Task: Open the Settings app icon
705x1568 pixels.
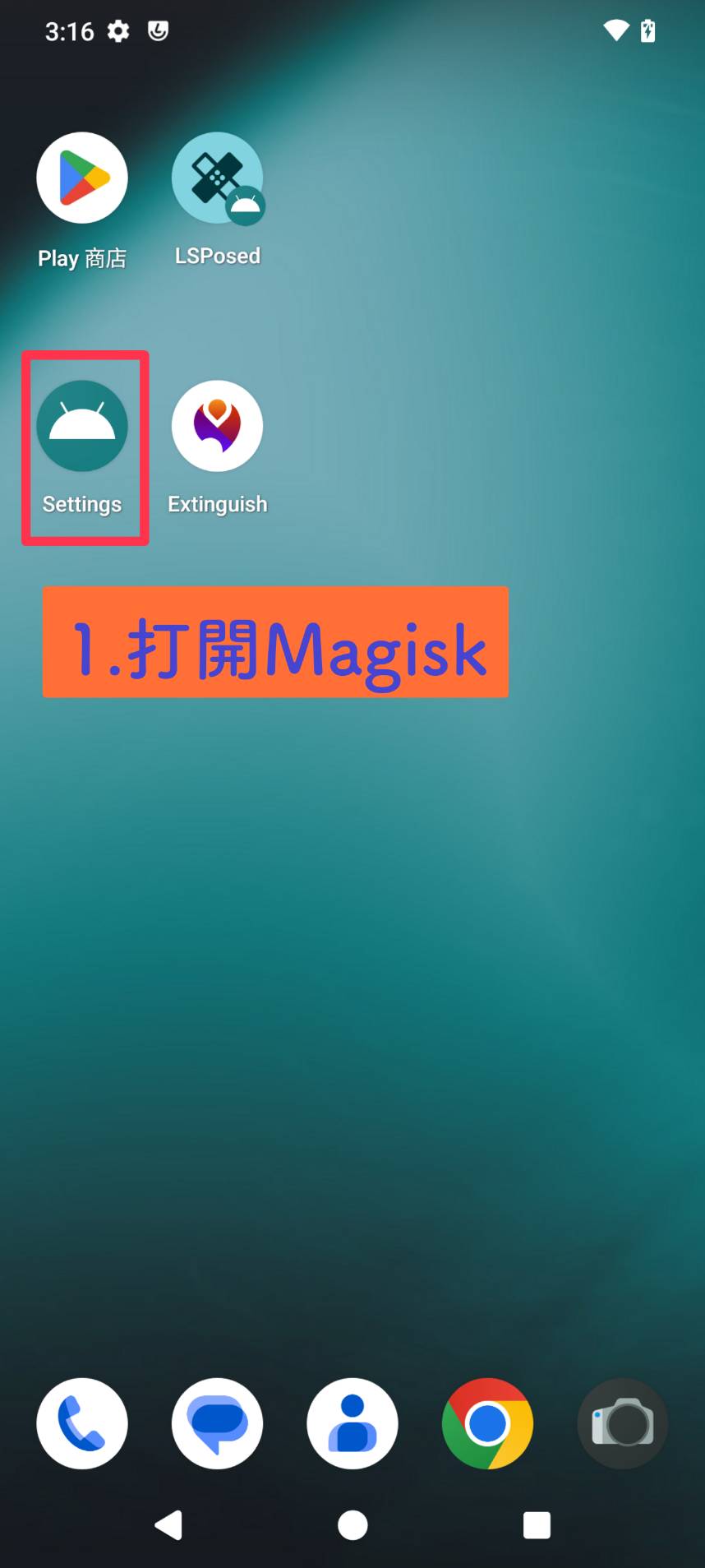Action: [x=82, y=426]
